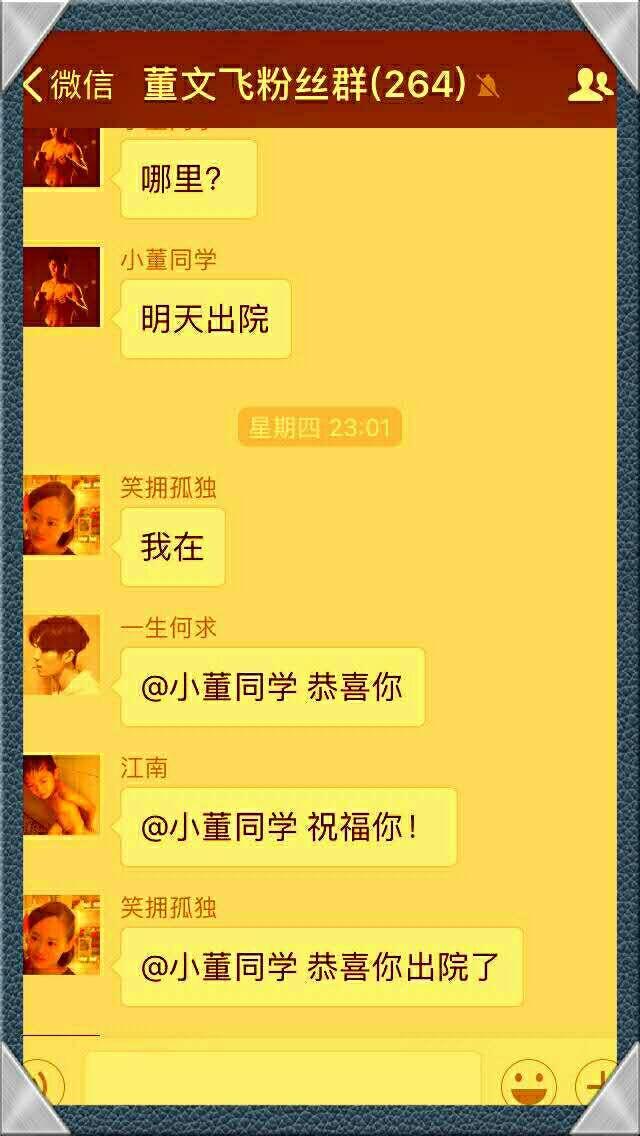The width and height of the screenshot is (640, 1136).
Task: Open 小董同学's avatar beside 明天出院
Action: click(x=62, y=287)
